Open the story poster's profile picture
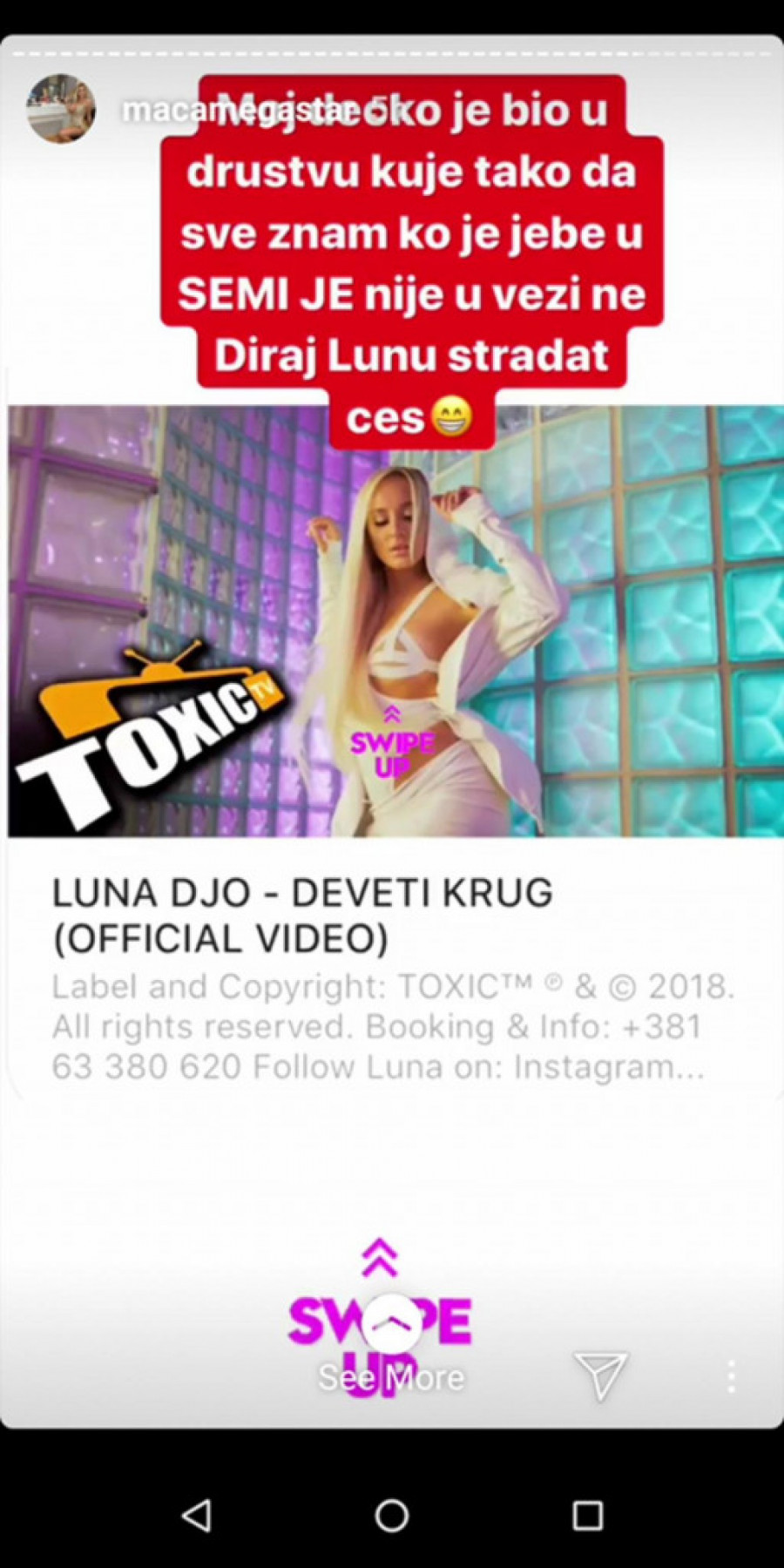The width and height of the screenshot is (784, 1568). 60,109
